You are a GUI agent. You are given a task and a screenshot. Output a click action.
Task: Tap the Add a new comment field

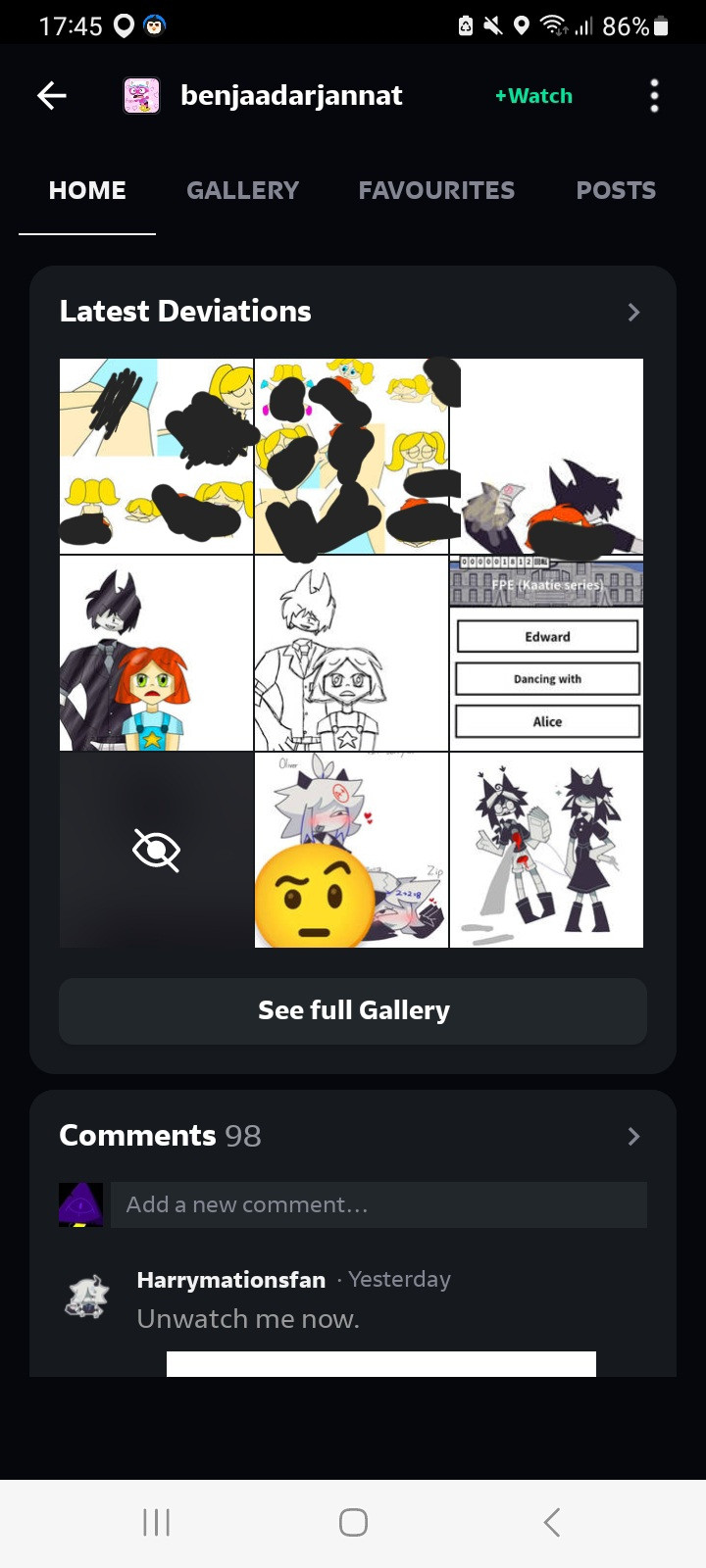coord(378,1204)
